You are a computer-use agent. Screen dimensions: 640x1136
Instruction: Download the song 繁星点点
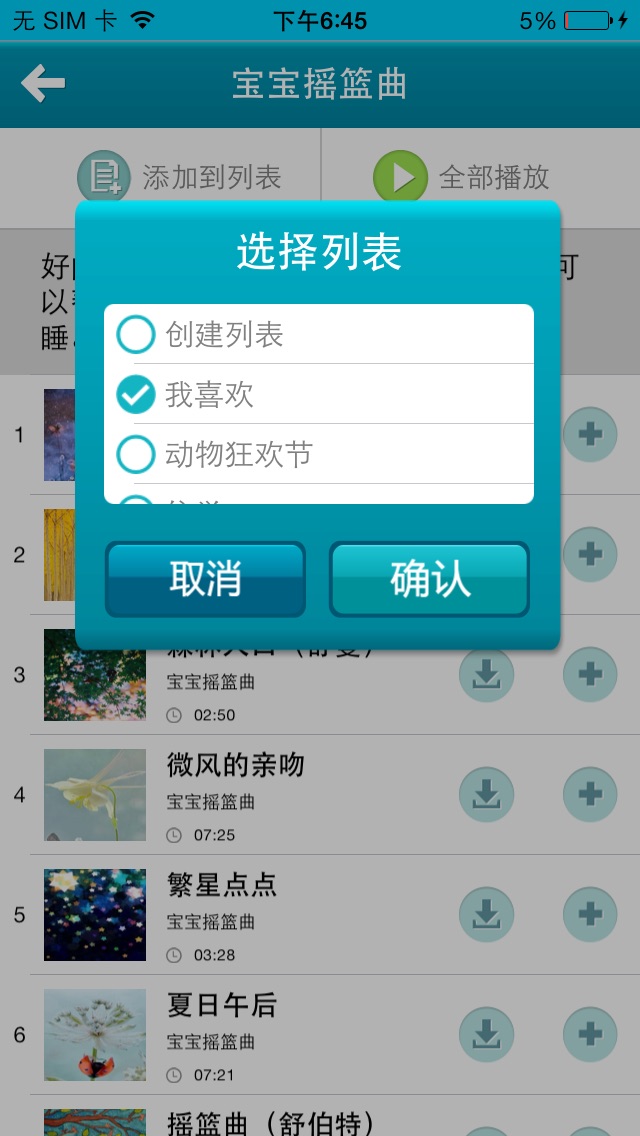[486, 915]
